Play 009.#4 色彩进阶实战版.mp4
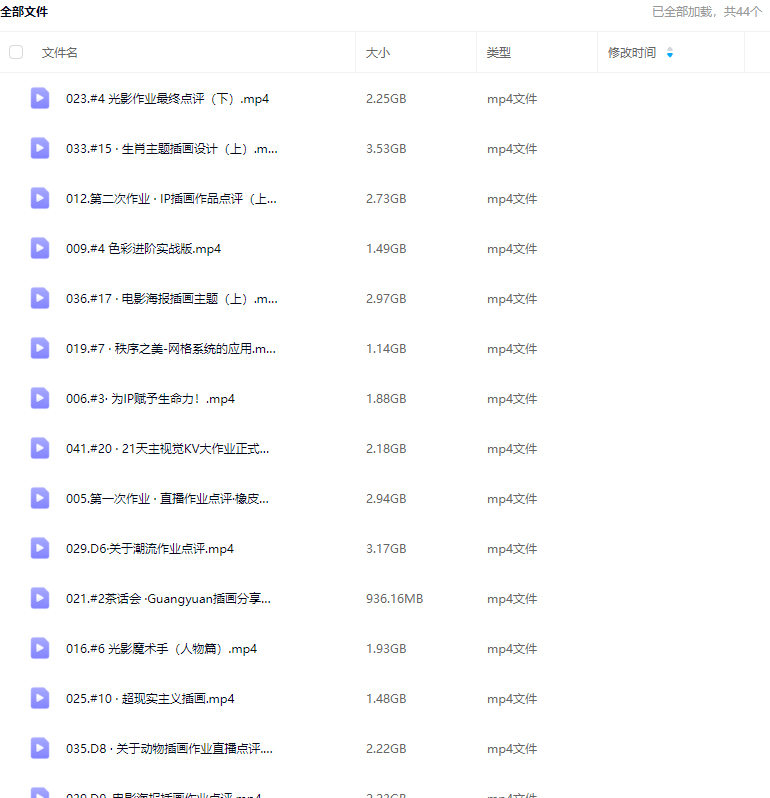Image resolution: width=770 pixels, height=798 pixels. (143, 249)
